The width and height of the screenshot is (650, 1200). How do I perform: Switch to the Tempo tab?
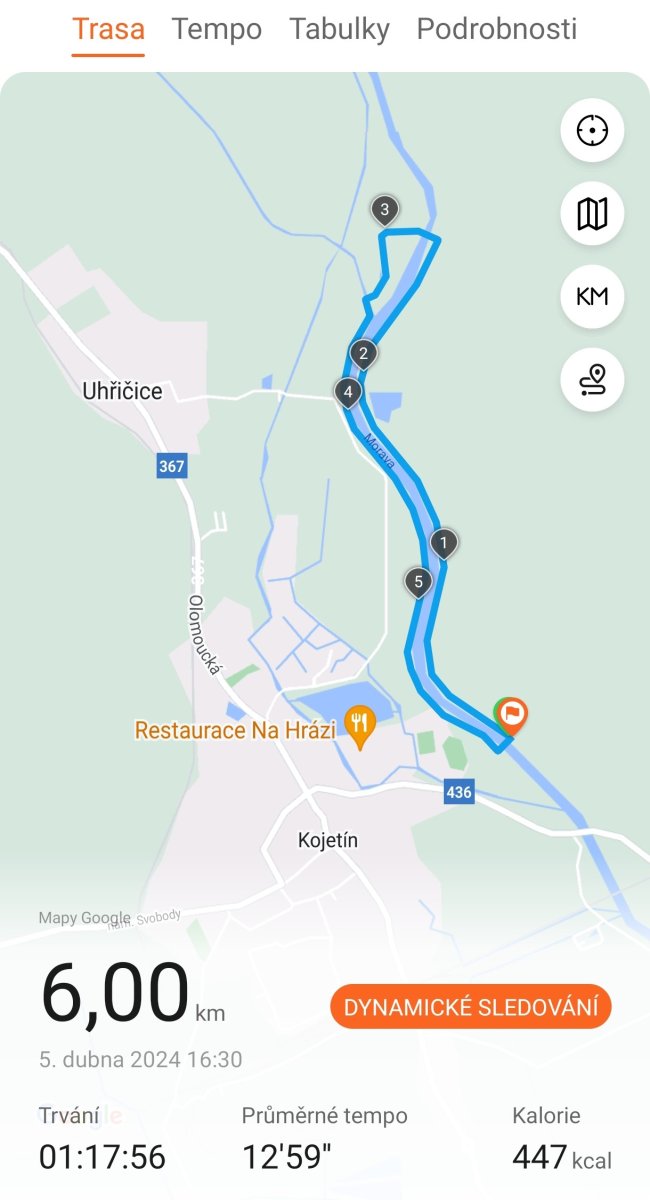[216, 29]
